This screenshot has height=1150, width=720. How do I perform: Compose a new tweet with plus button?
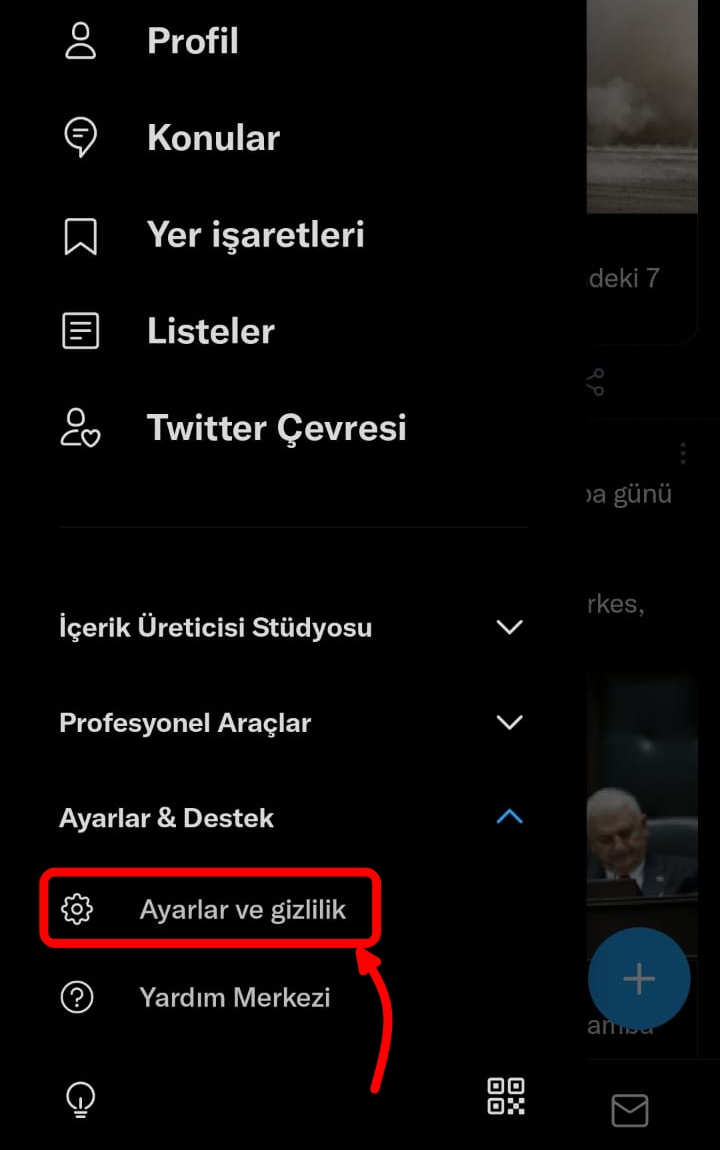pos(638,979)
